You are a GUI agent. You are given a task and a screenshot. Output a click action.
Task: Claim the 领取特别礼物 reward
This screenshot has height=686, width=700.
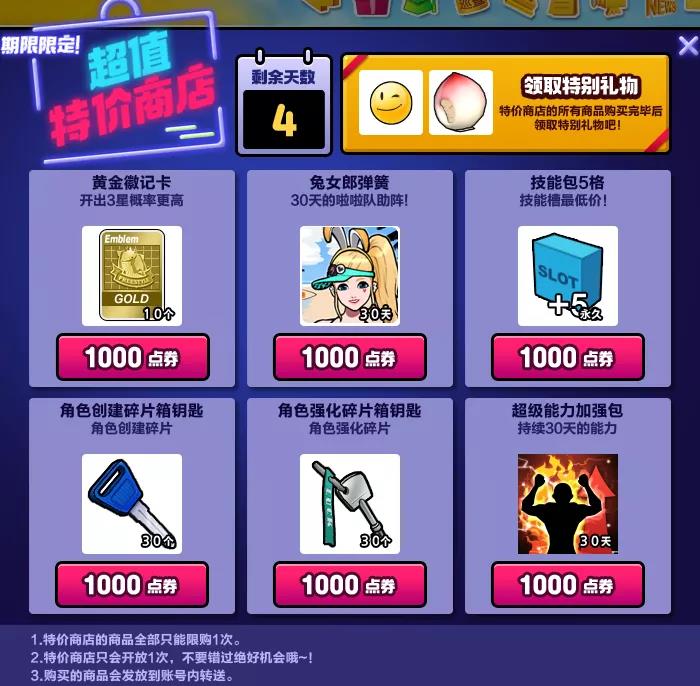click(580, 86)
